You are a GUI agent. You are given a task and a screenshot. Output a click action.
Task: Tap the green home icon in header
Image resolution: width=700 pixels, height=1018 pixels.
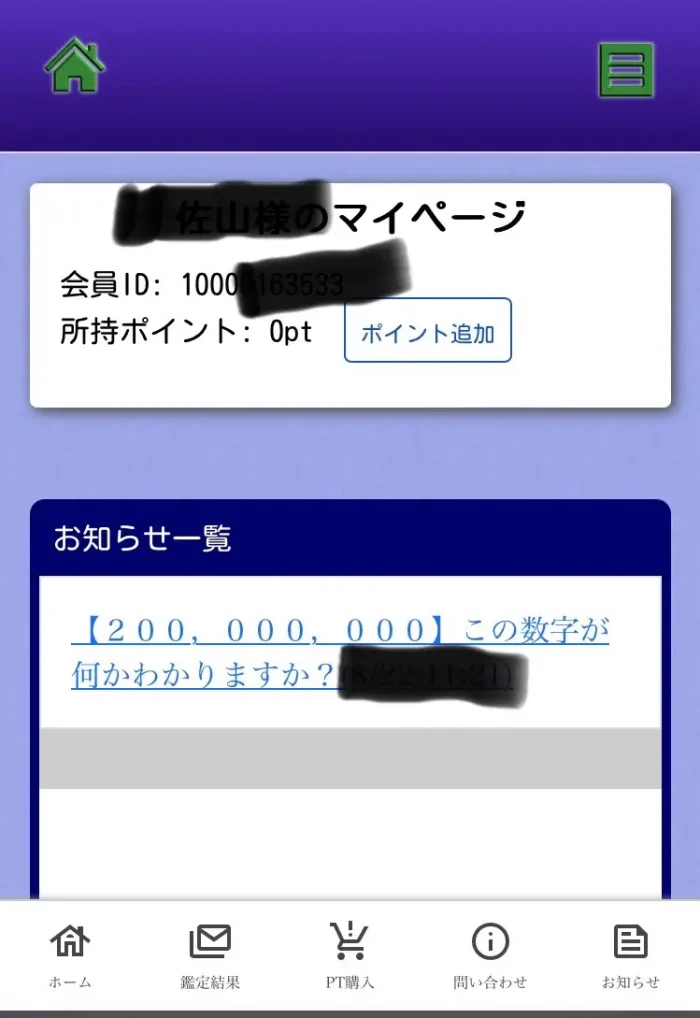click(x=75, y=66)
